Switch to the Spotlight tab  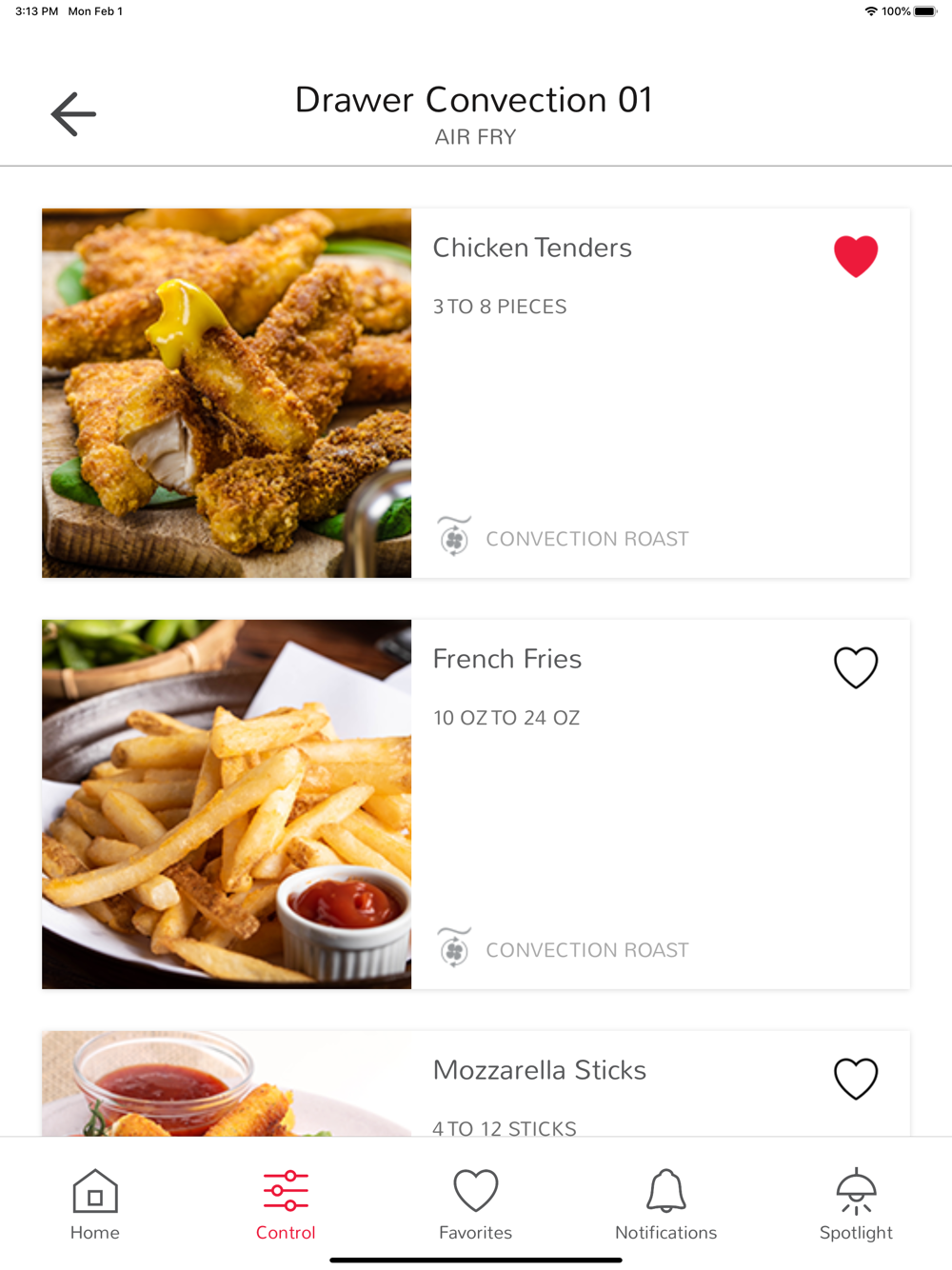[856, 1204]
